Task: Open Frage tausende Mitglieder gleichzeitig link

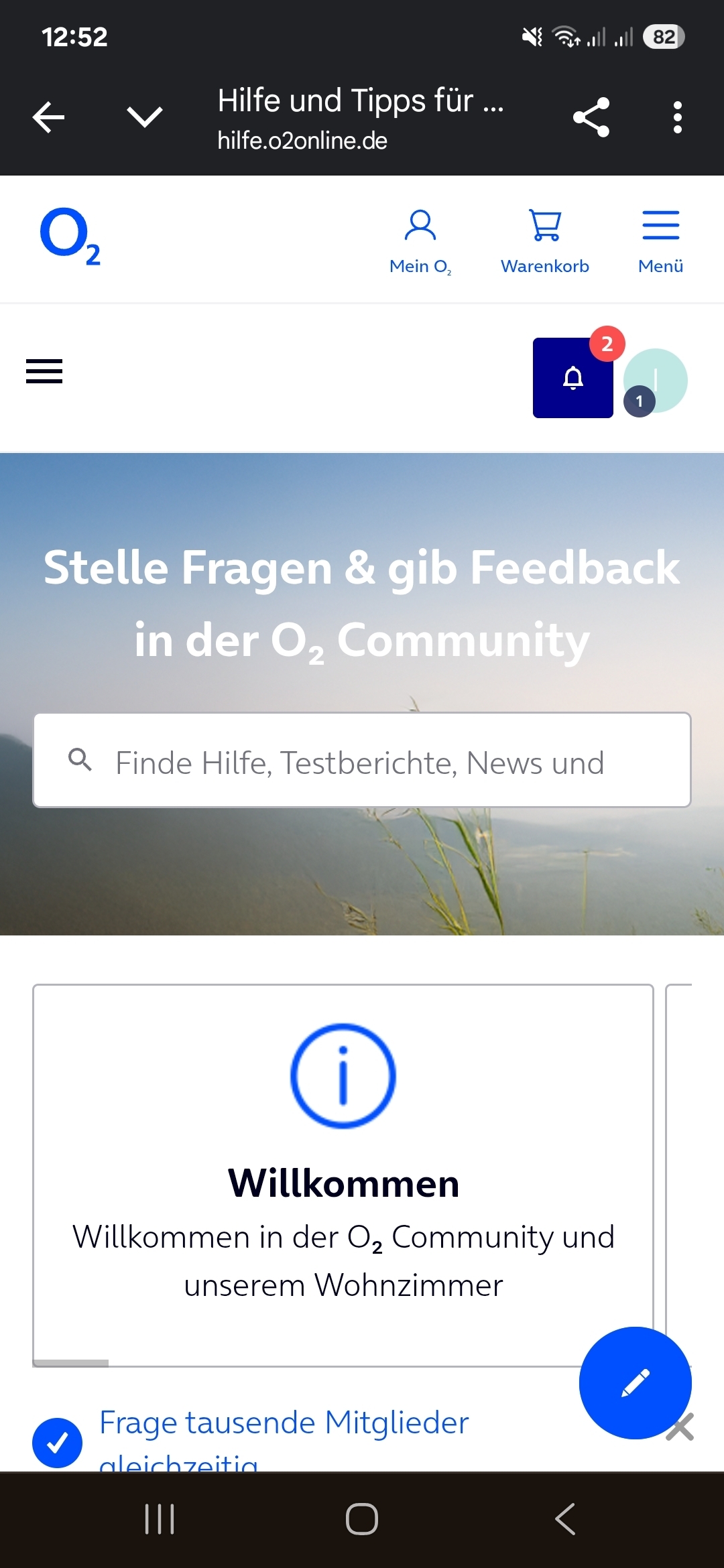Action: click(x=284, y=1424)
